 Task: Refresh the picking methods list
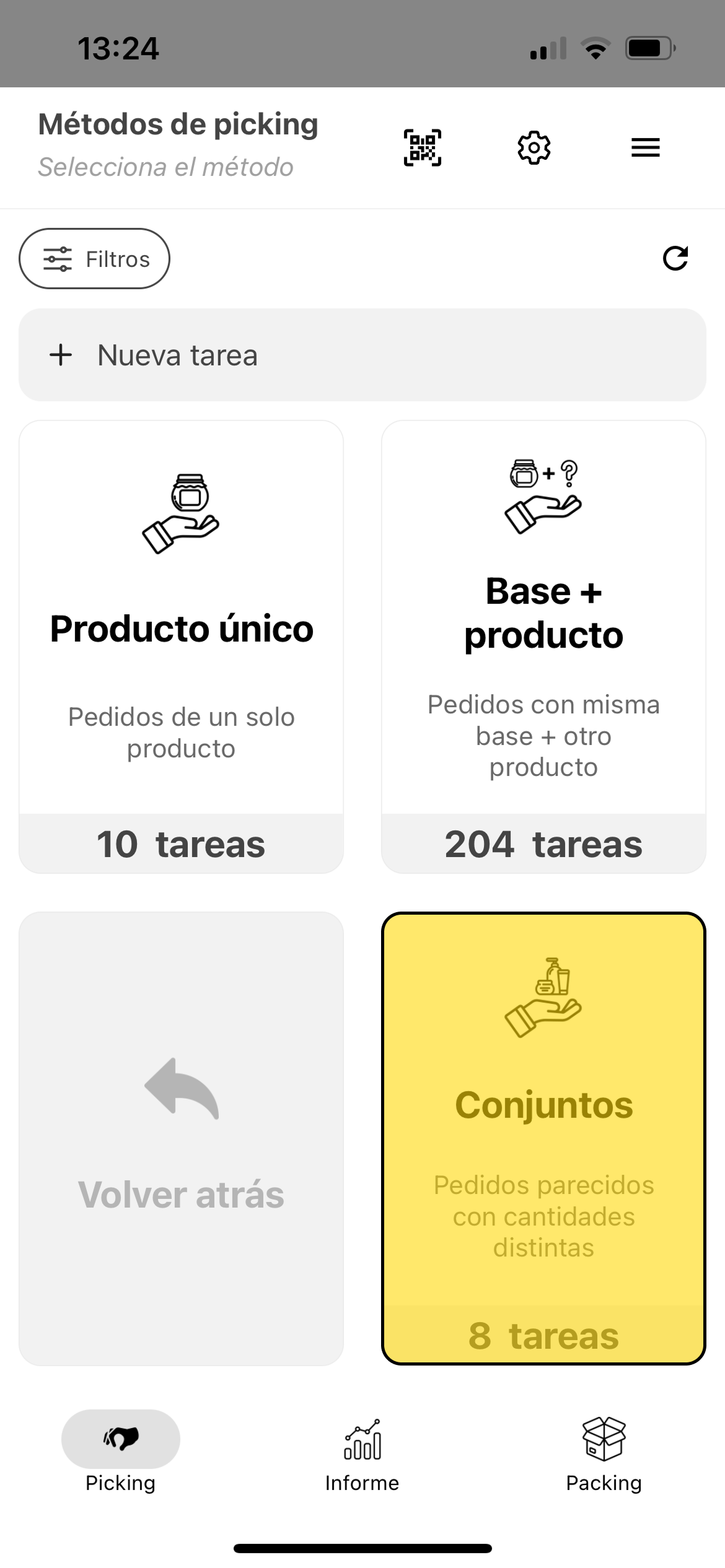click(675, 259)
